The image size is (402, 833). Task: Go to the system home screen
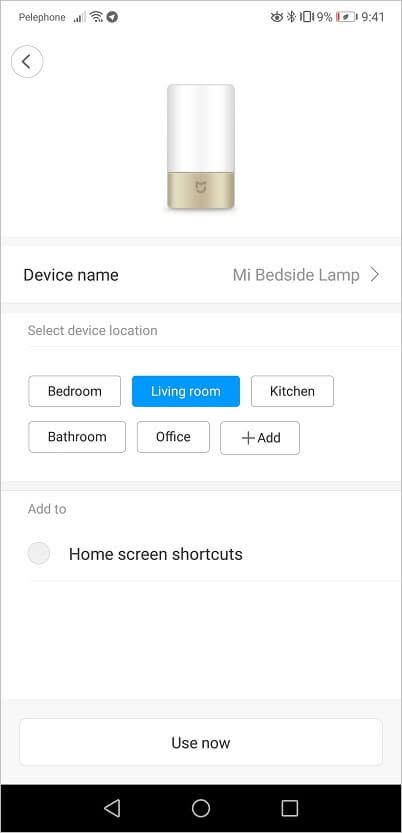[201, 808]
